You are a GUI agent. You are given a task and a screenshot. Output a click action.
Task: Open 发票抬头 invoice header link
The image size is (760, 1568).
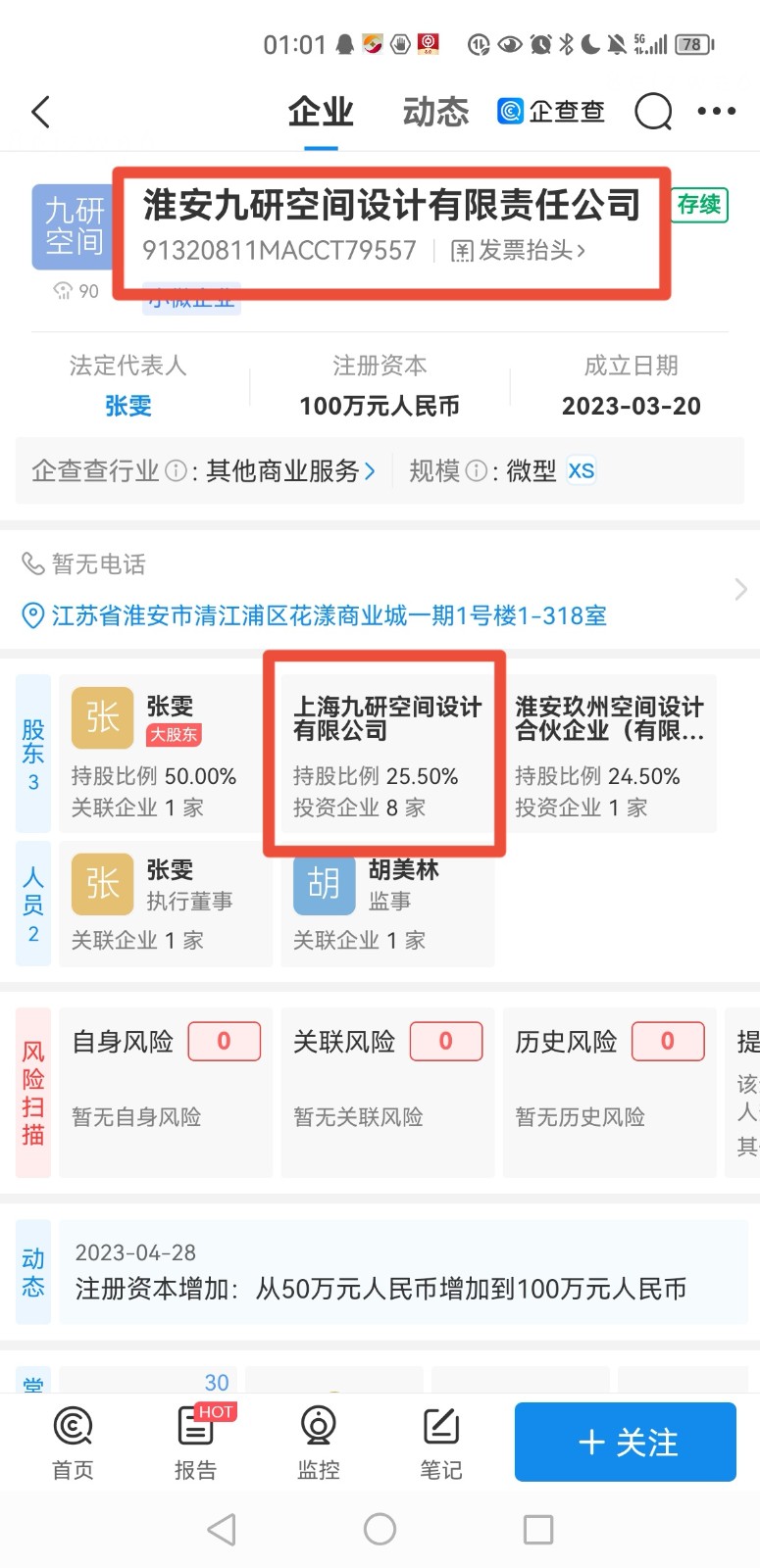[x=518, y=251]
